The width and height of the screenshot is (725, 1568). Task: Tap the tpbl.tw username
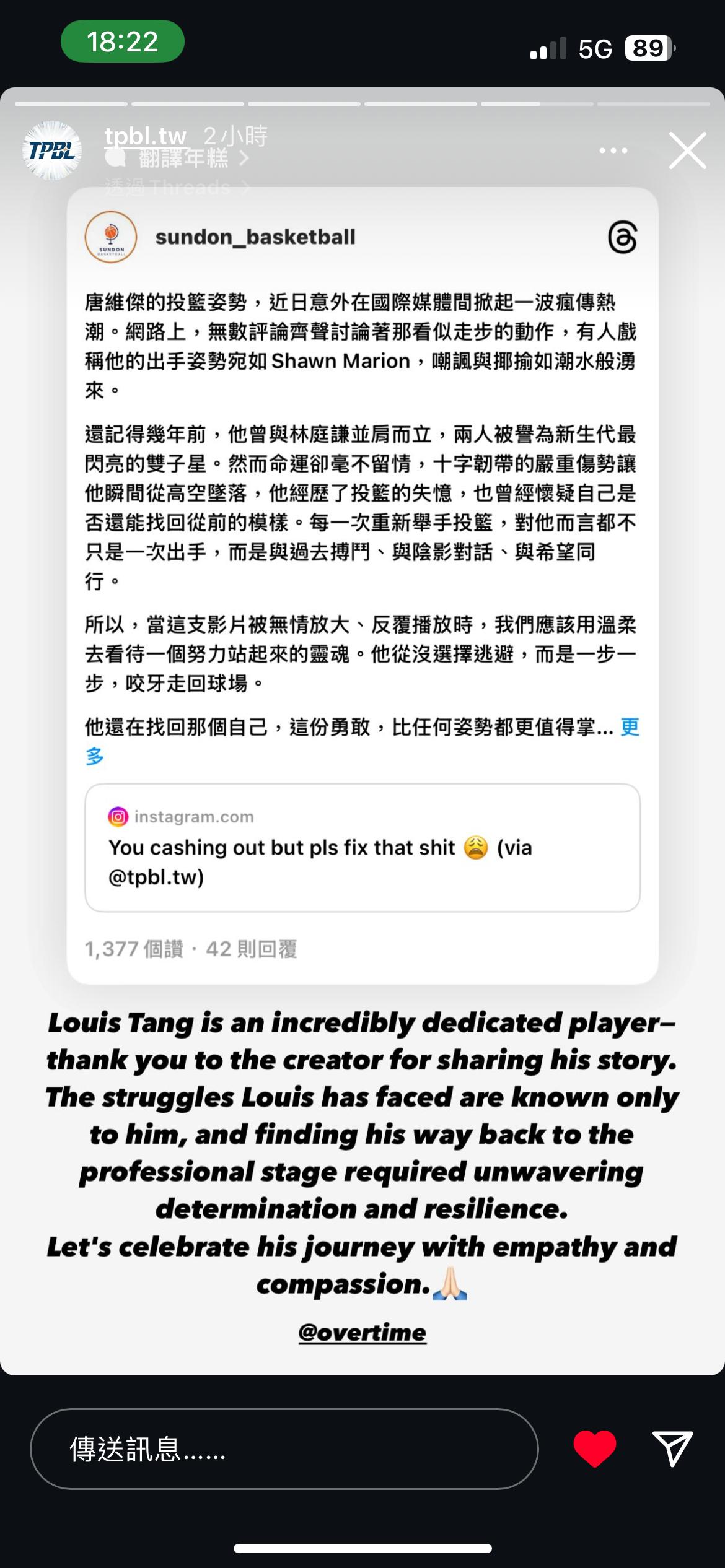(145, 136)
